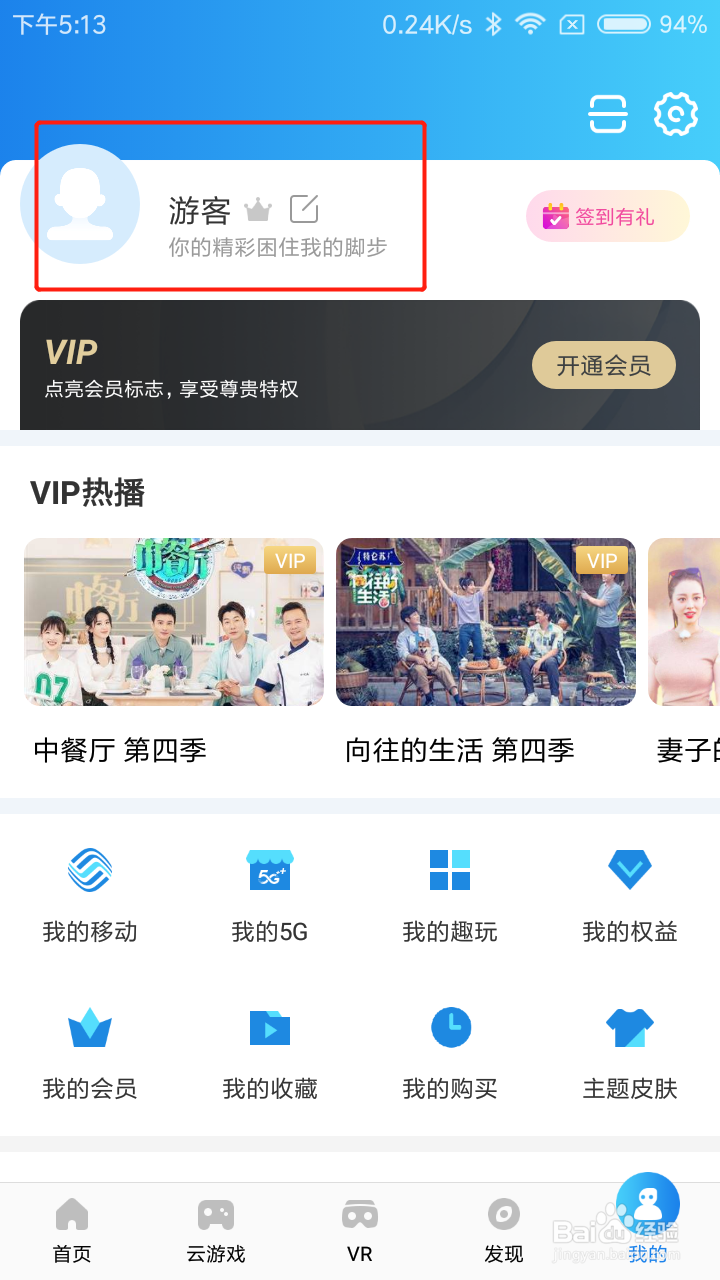This screenshot has height=1280, width=720.
Task: Tap the guest avatar picture
Action: pyautogui.click(x=80, y=203)
